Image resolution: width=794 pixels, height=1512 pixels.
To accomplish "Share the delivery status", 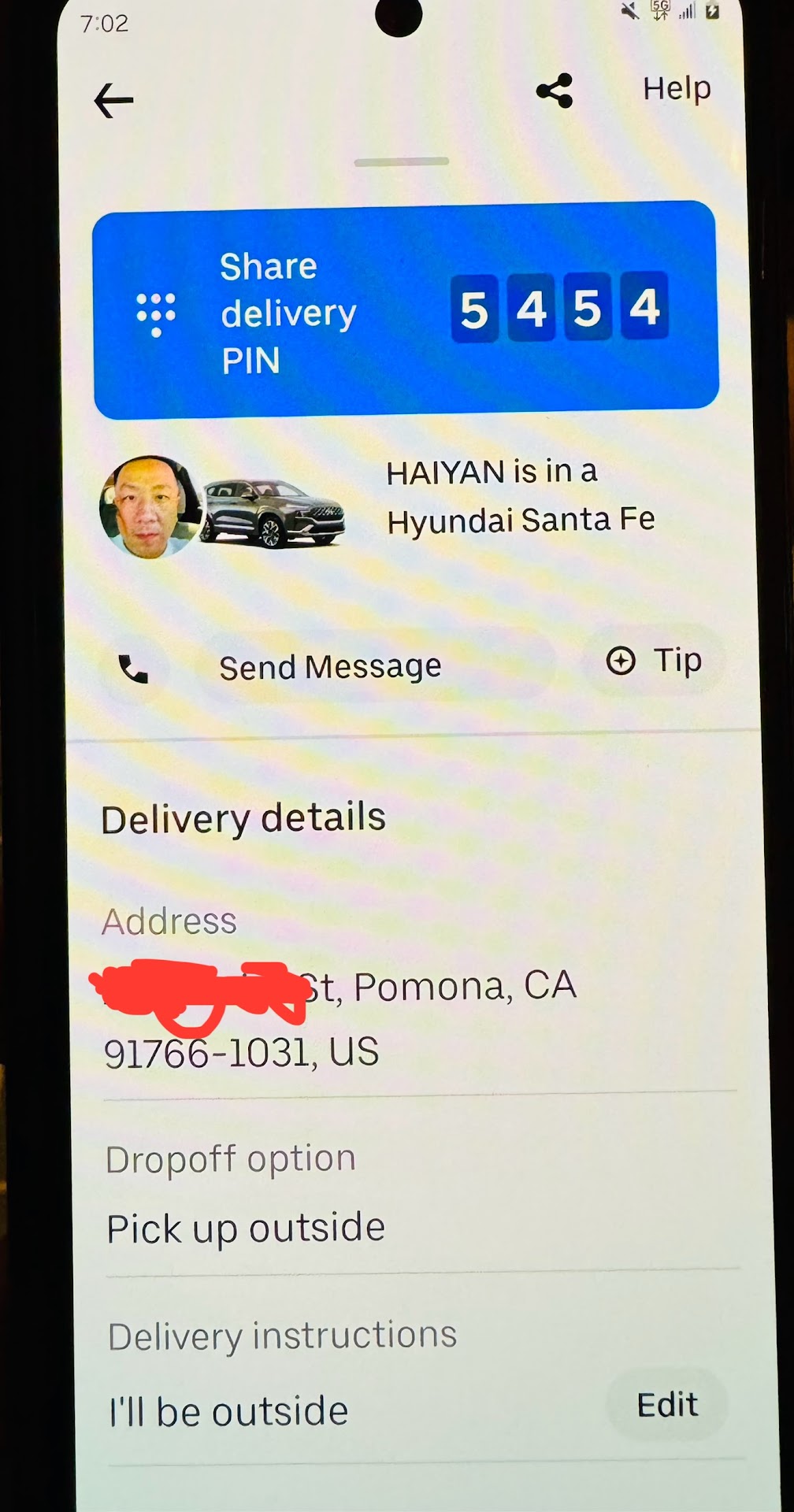I will (x=554, y=91).
